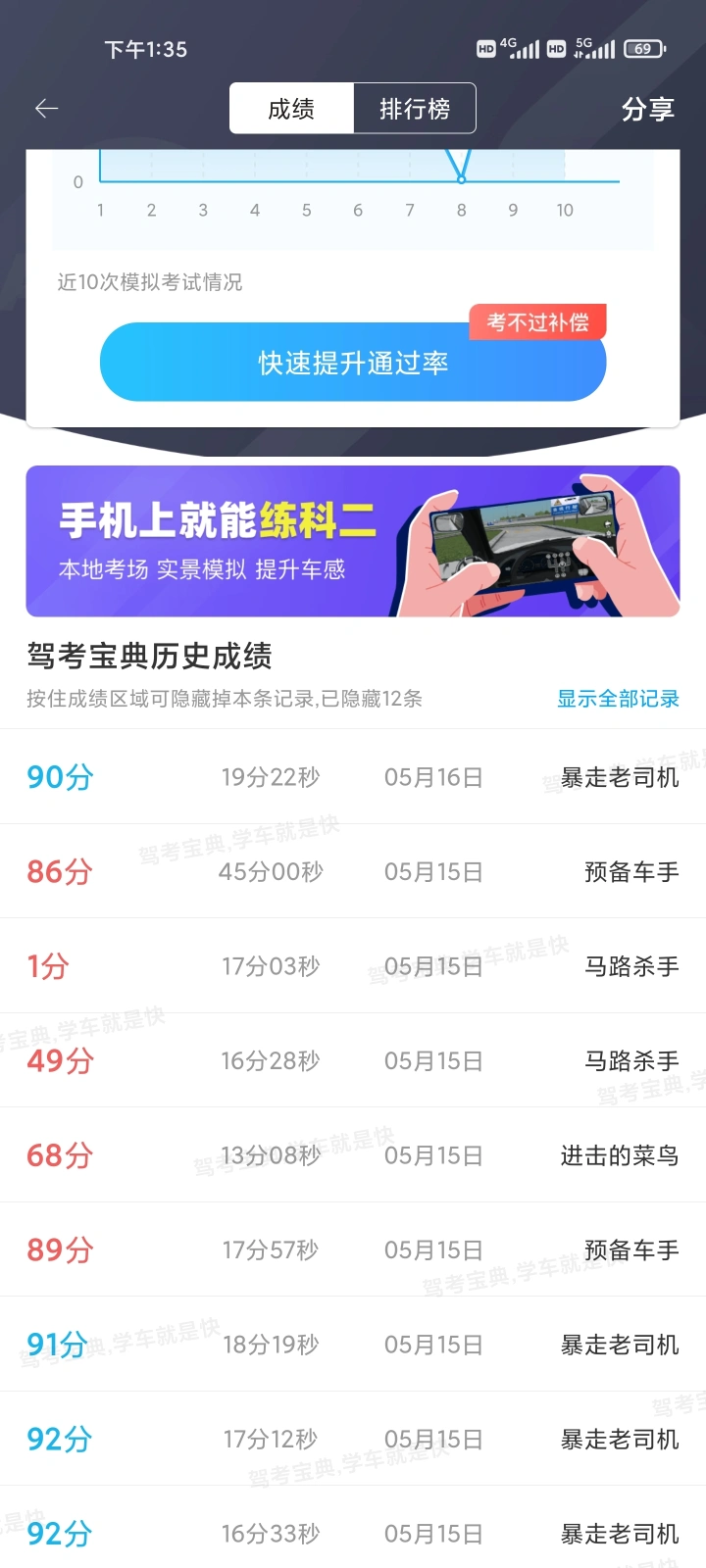706x1568 pixels.
Task: Open the 92分 record taking 17分12秒
Action: tap(353, 1439)
